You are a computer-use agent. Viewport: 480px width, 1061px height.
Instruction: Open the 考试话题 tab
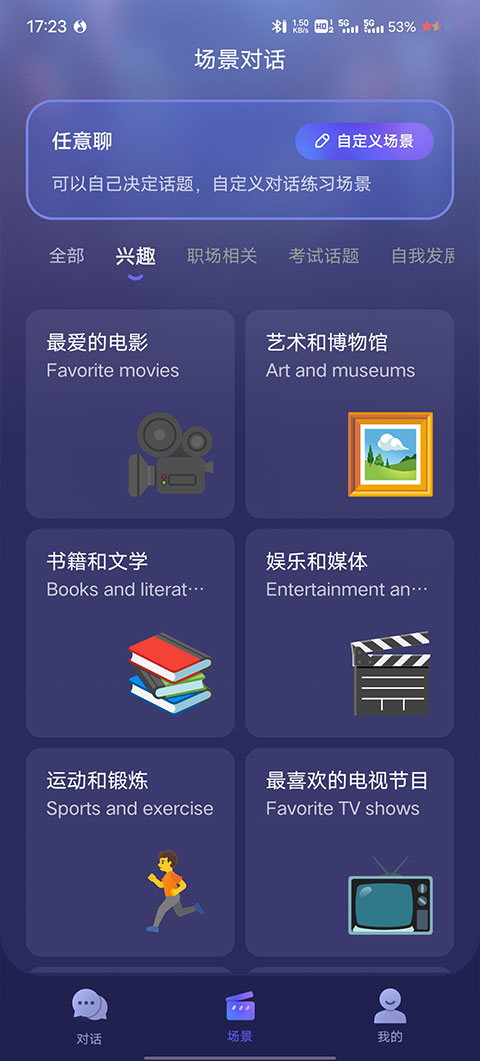pos(324,256)
